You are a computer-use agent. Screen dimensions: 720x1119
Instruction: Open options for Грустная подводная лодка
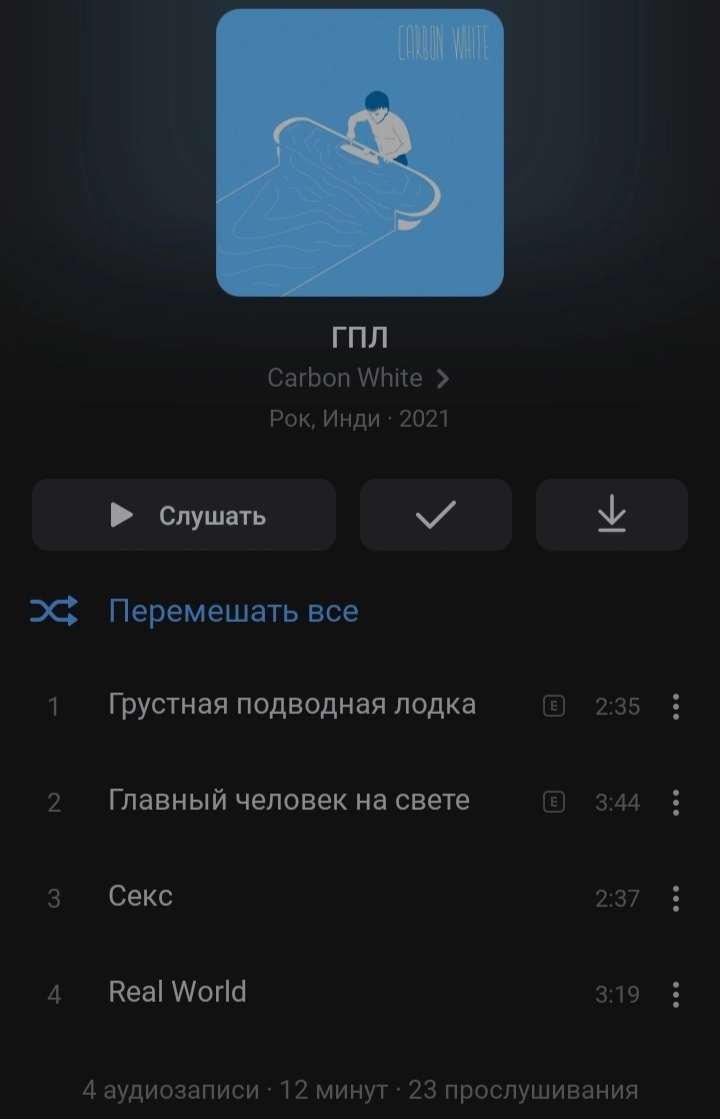[x=676, y=706]
